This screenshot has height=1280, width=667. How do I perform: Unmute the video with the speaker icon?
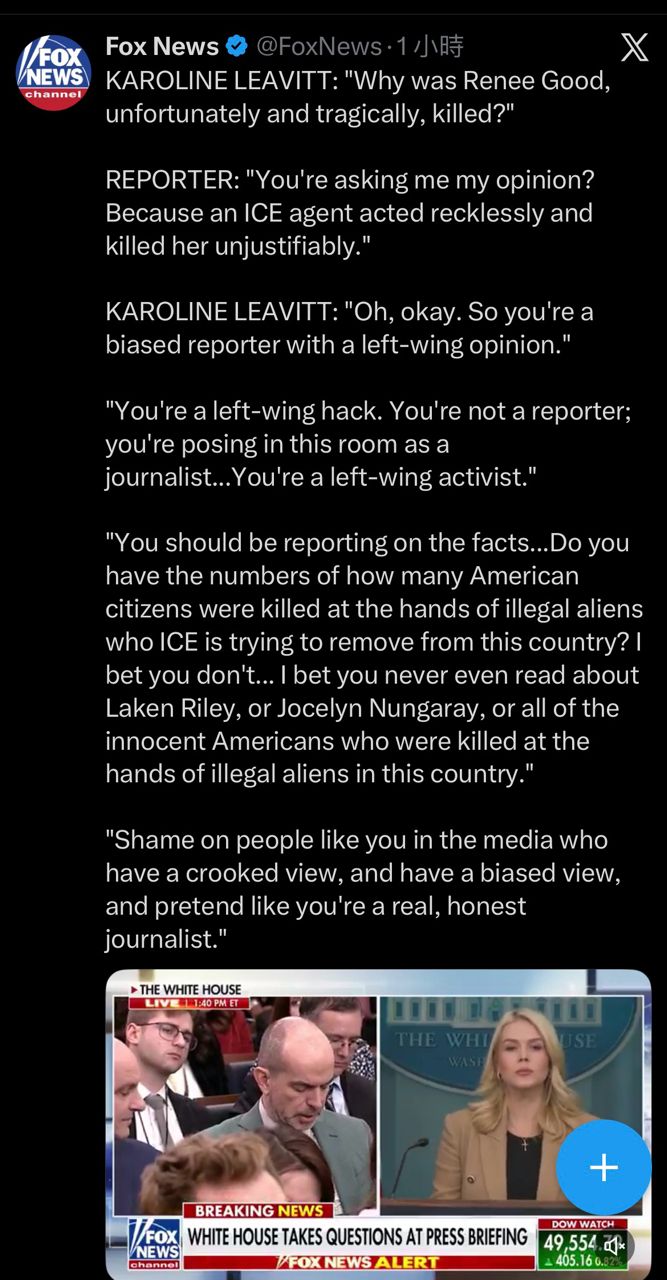[613, 1245]
